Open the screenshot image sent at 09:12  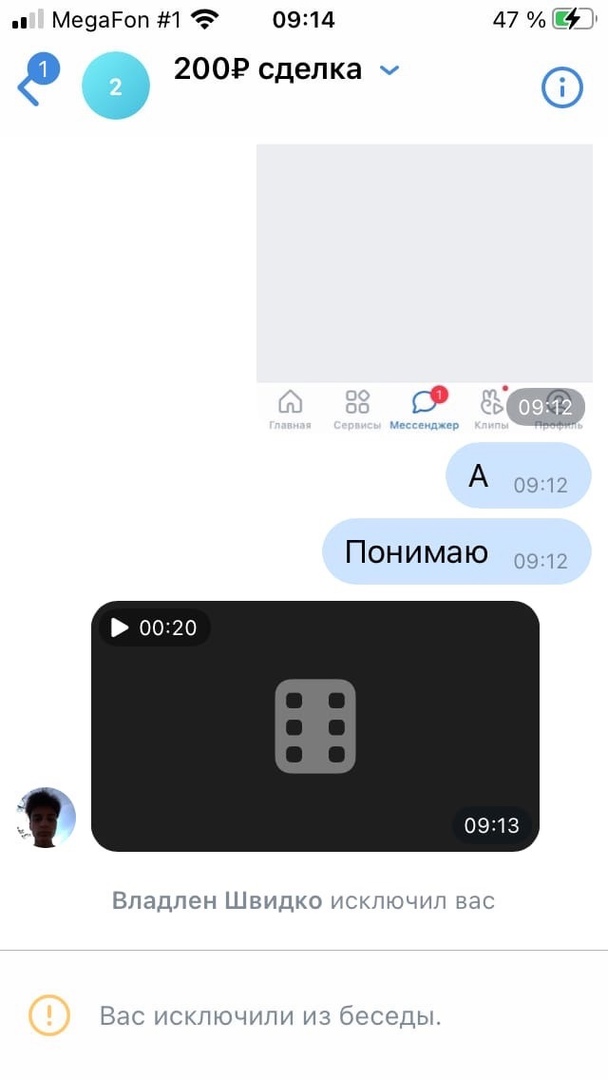coord(424,285)
